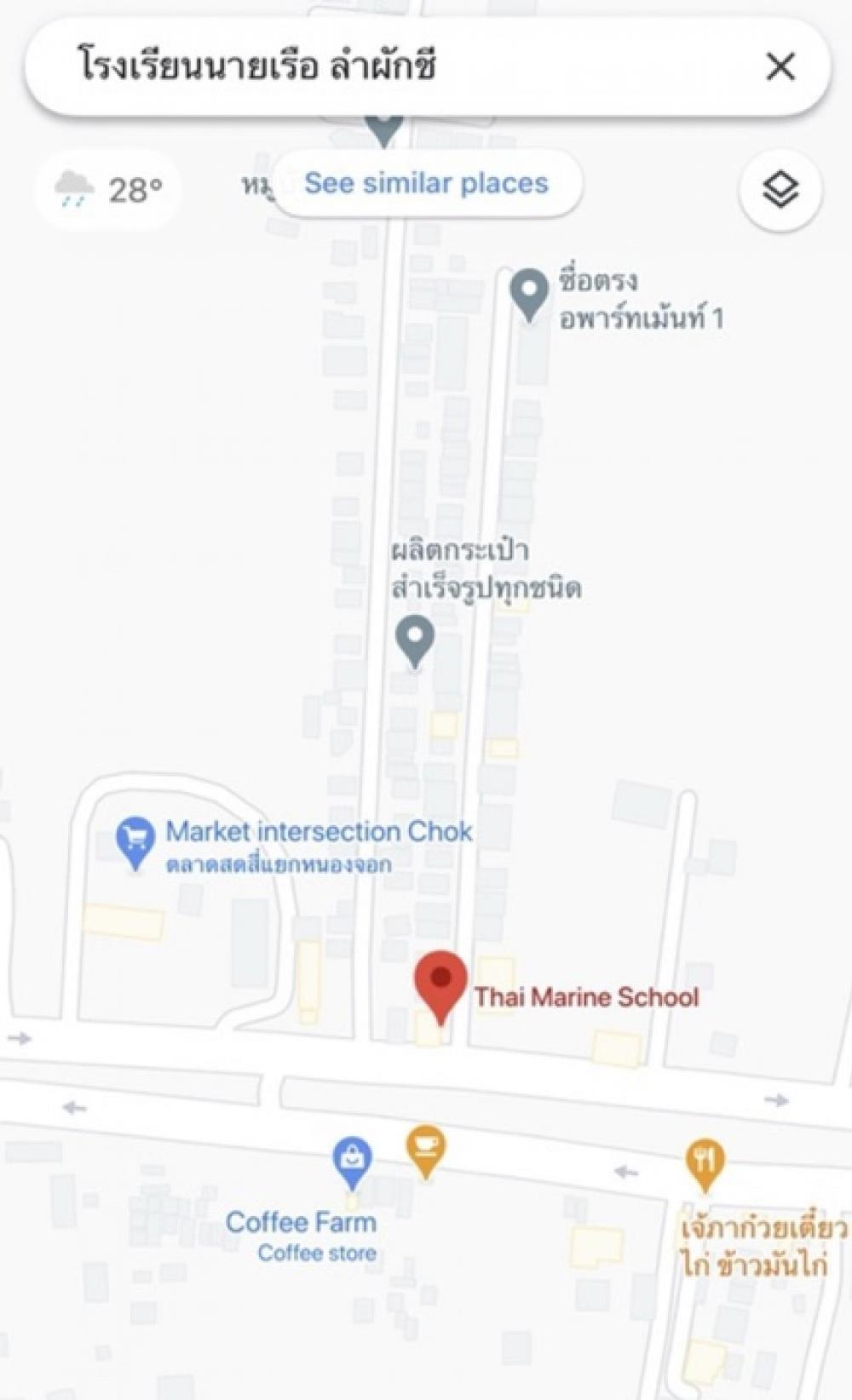Select the ผลิตกระเป๋า สำเร็จรูปทุกชนิด map pin
This screenshot has height=1400, width=852.
coord(415,642)
